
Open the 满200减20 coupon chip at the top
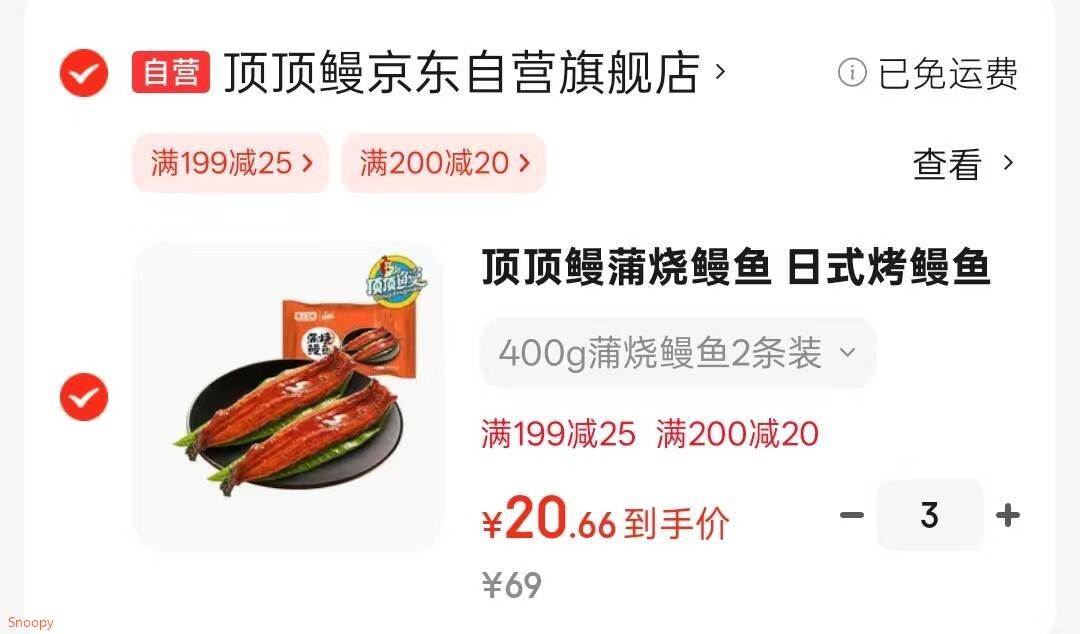point(443,162)
